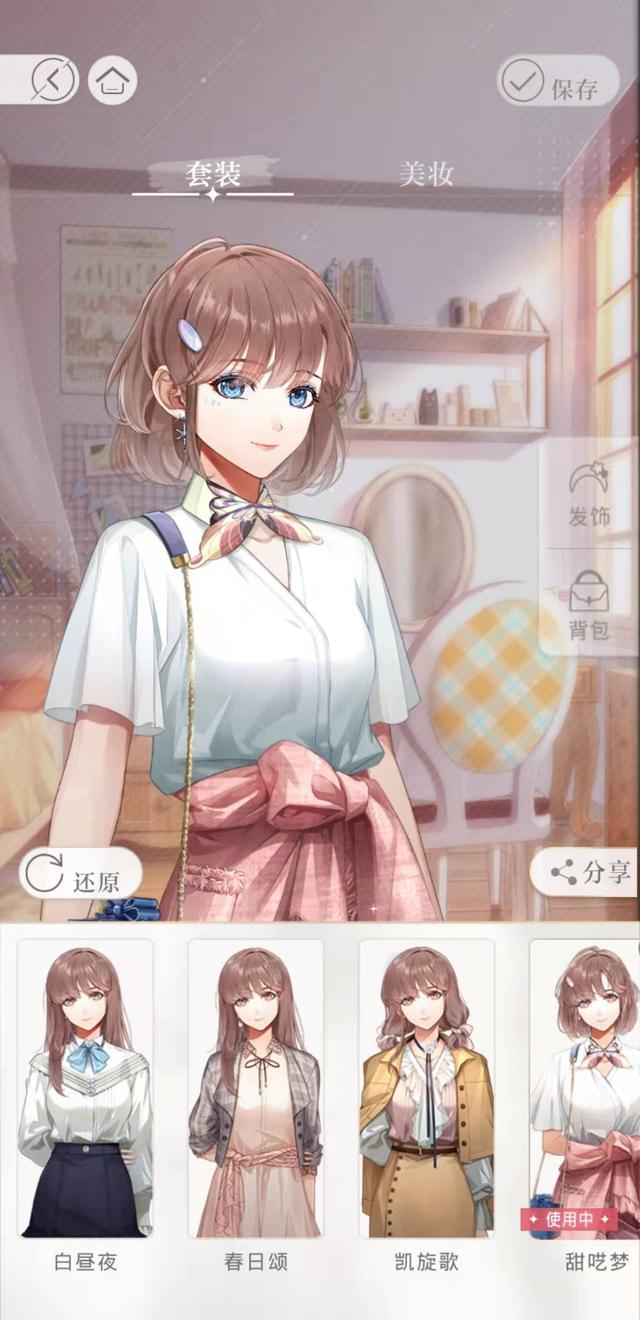Select the 甜呓梦 outfit in use
The image size is (640, 1320).
pyautogui.click(x=585, y=1105)
